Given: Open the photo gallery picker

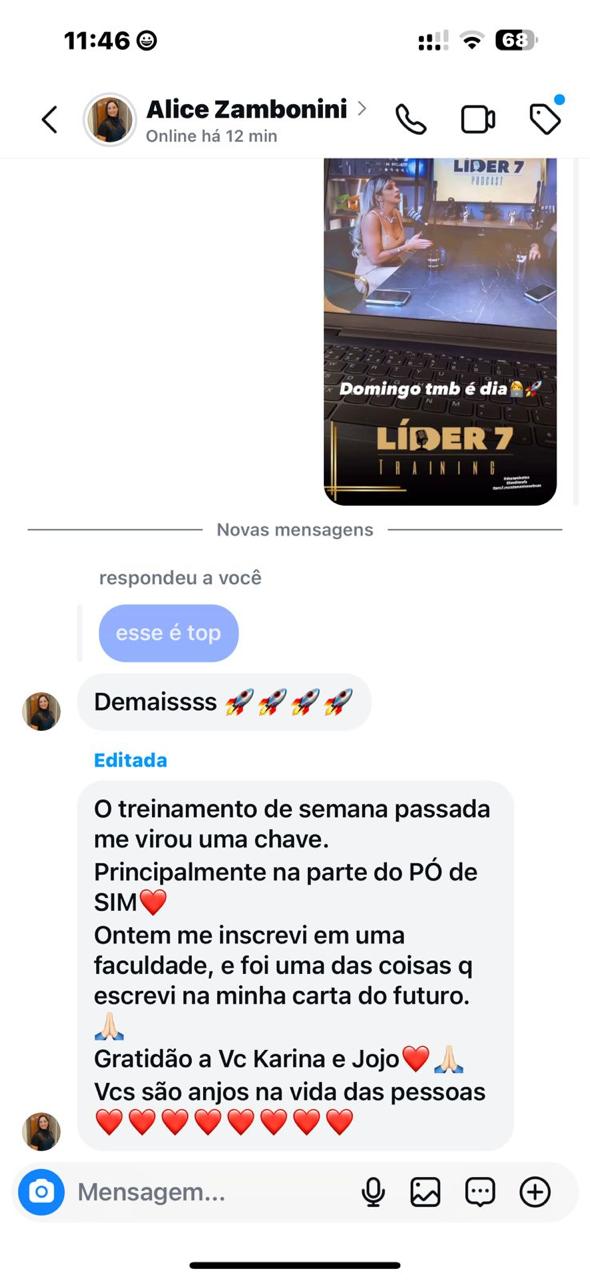Looking at the screenshot, I should click(425, 1192).
